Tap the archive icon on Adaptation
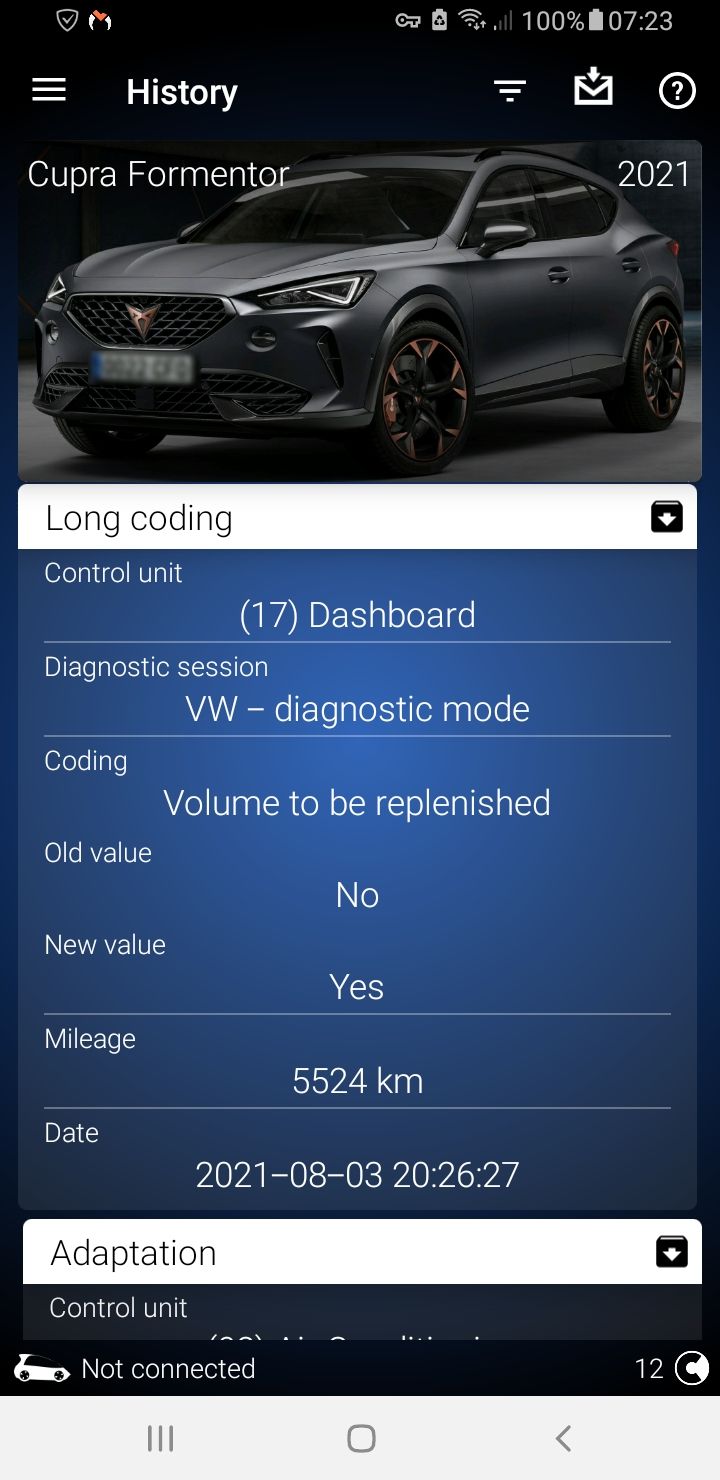The image size is (720, 1480). coord(671,1251)
